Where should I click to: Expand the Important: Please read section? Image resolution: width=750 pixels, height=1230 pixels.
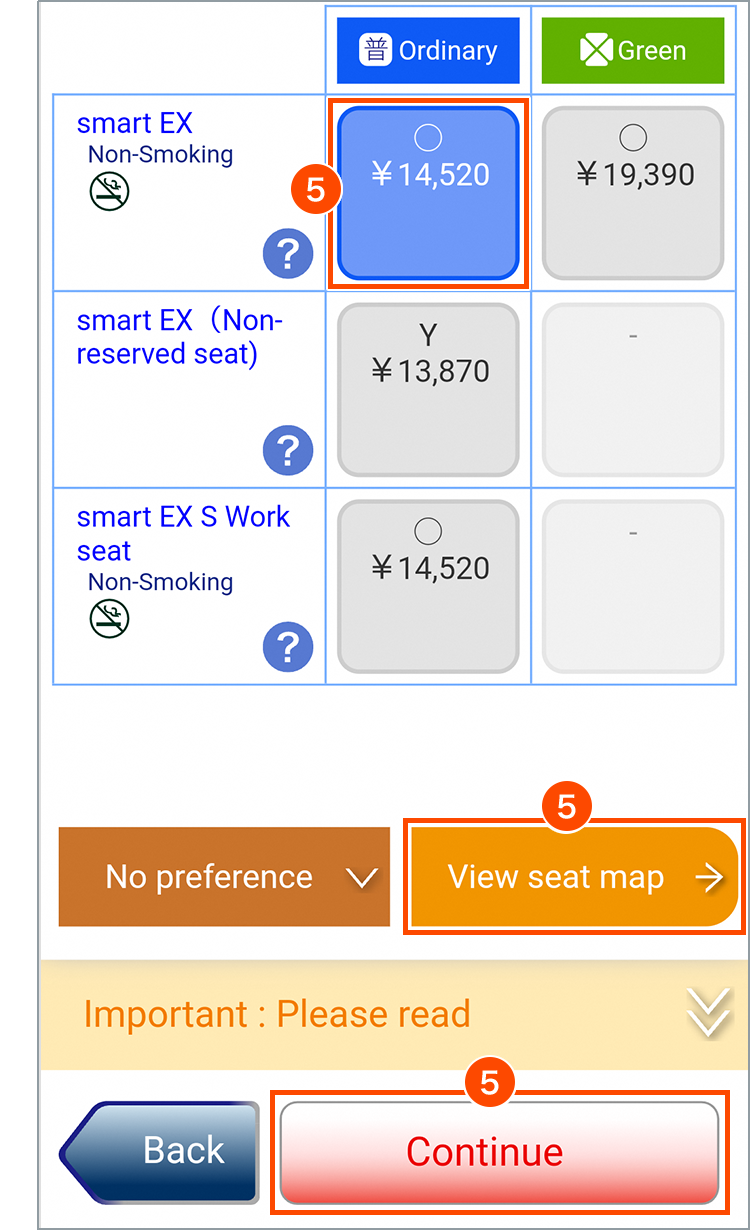click(395, 1015)
